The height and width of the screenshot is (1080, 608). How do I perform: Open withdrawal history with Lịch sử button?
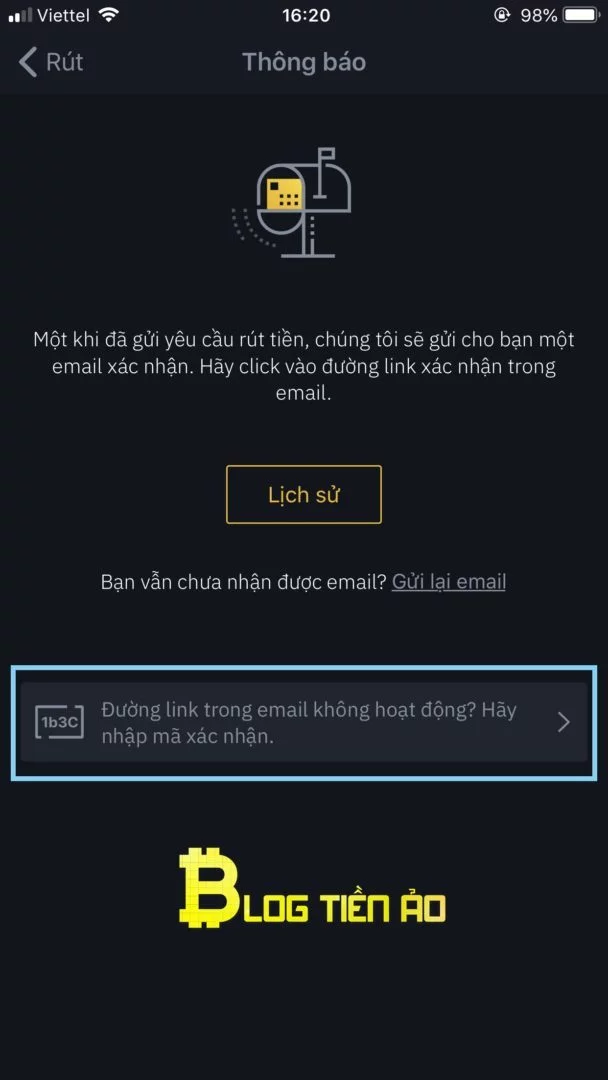tap(304, 495)
